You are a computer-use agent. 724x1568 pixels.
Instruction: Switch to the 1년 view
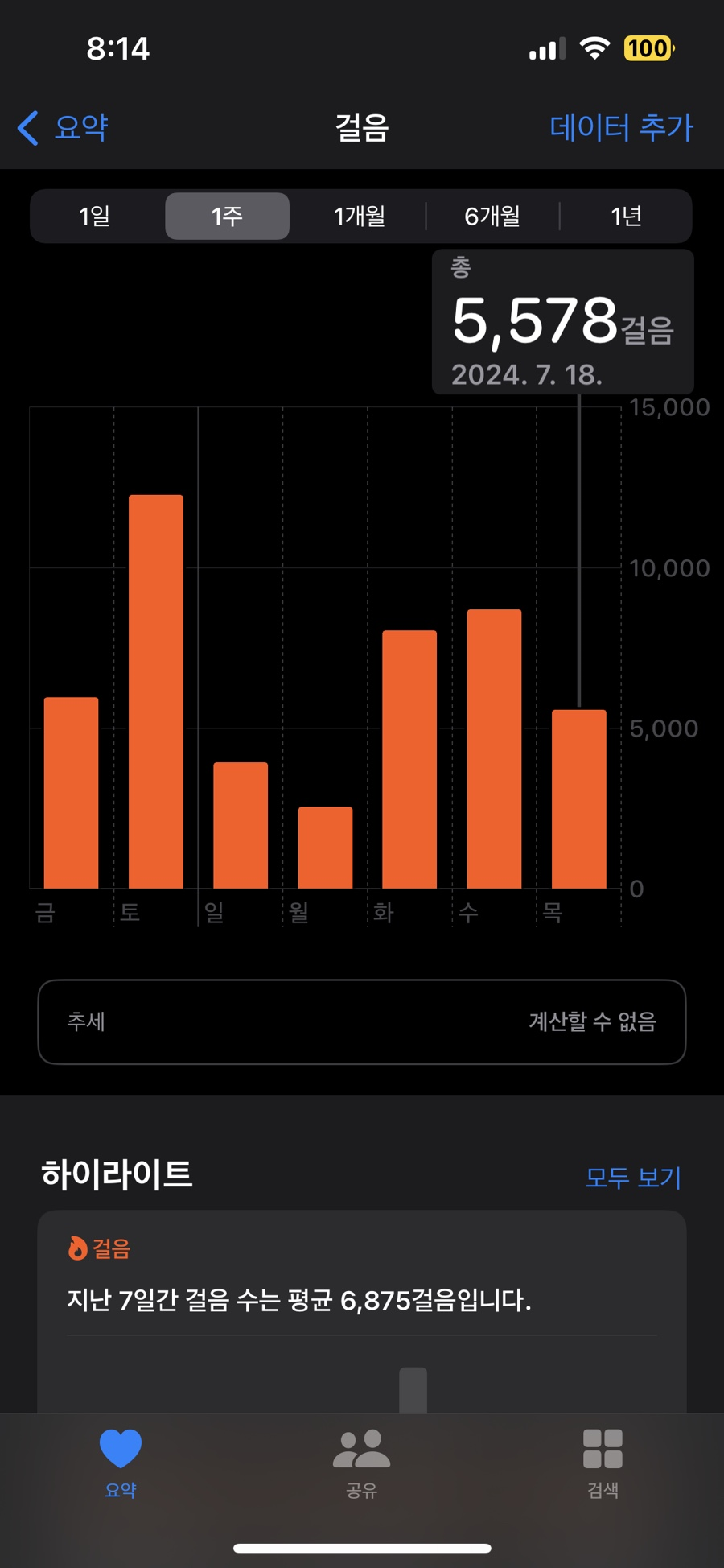(626, 216)
